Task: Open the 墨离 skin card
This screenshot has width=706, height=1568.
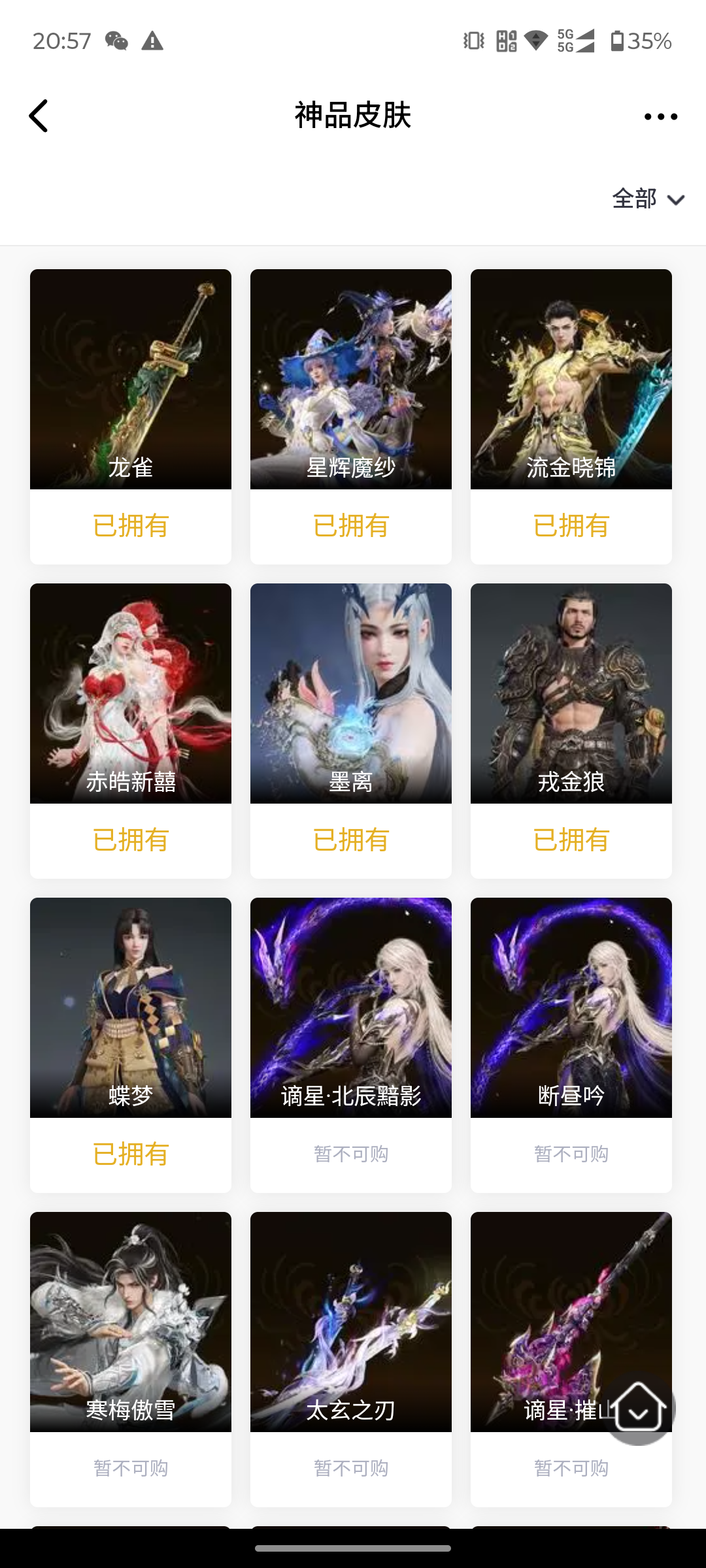Action: point(351,693)
